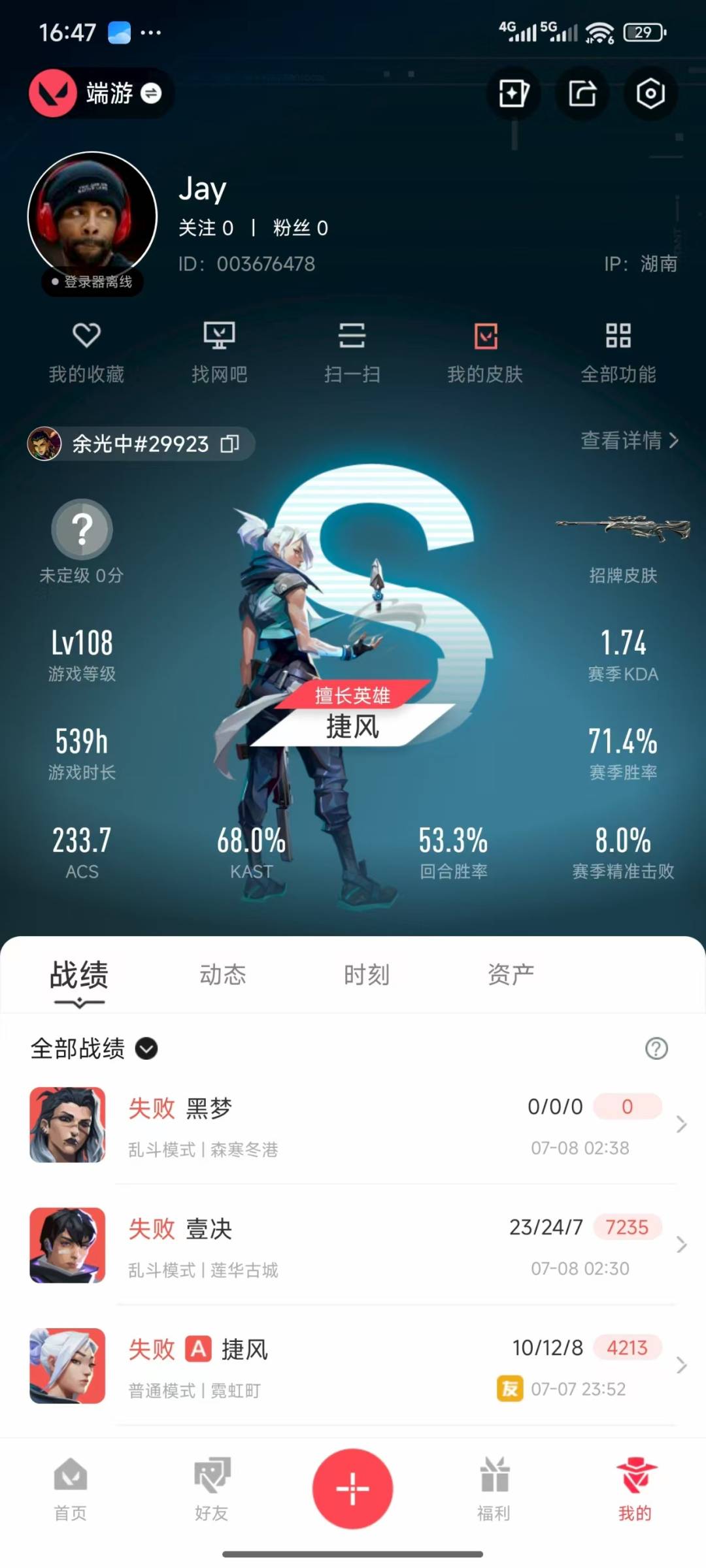The width and height of the screenshot is (706, 1568).
Task: Open the settings hexagon icon
Action: click(x=650, y=93)
